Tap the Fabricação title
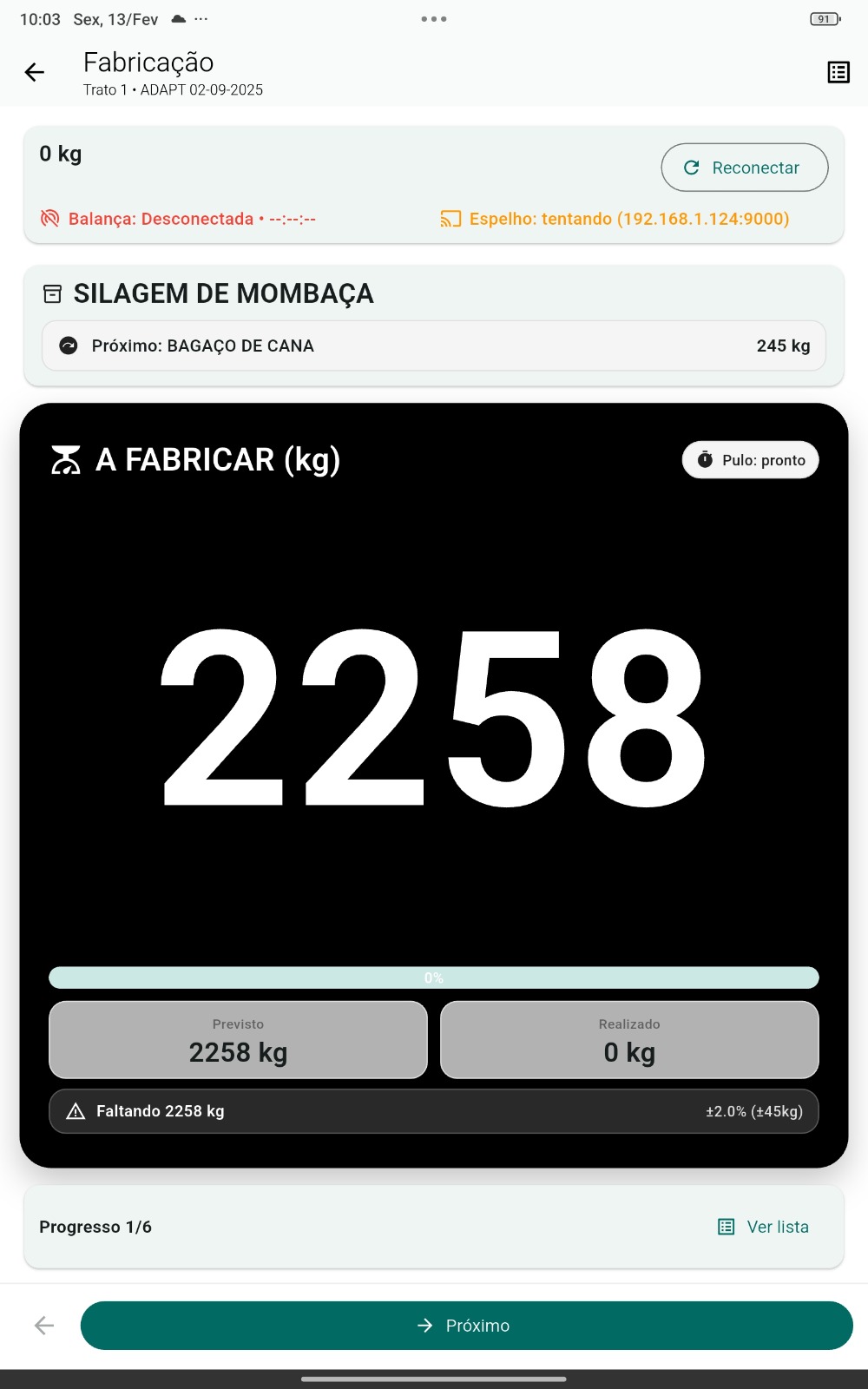The height and width of the screenshot is (1389, 868). 147,62
